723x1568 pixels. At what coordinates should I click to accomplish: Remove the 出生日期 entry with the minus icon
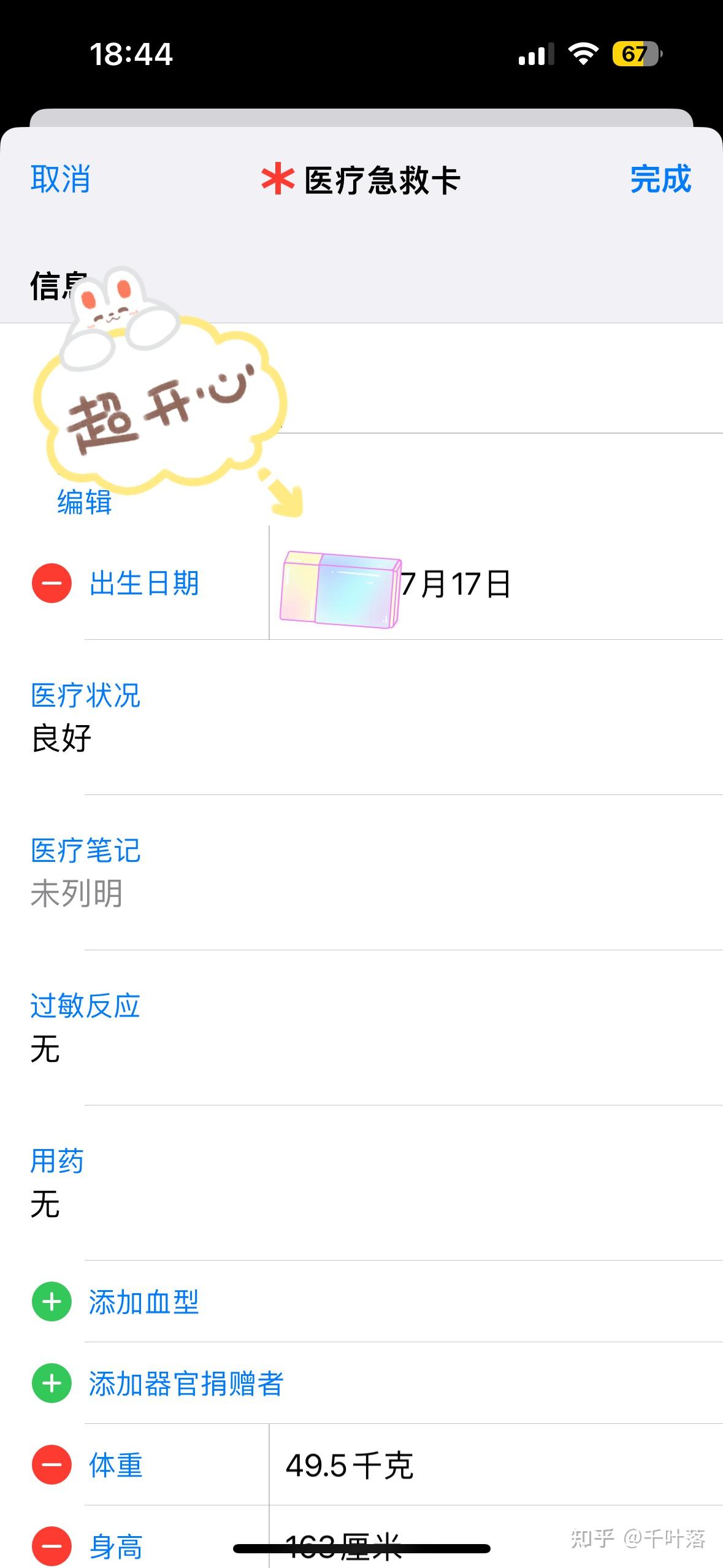pos(52,583)
